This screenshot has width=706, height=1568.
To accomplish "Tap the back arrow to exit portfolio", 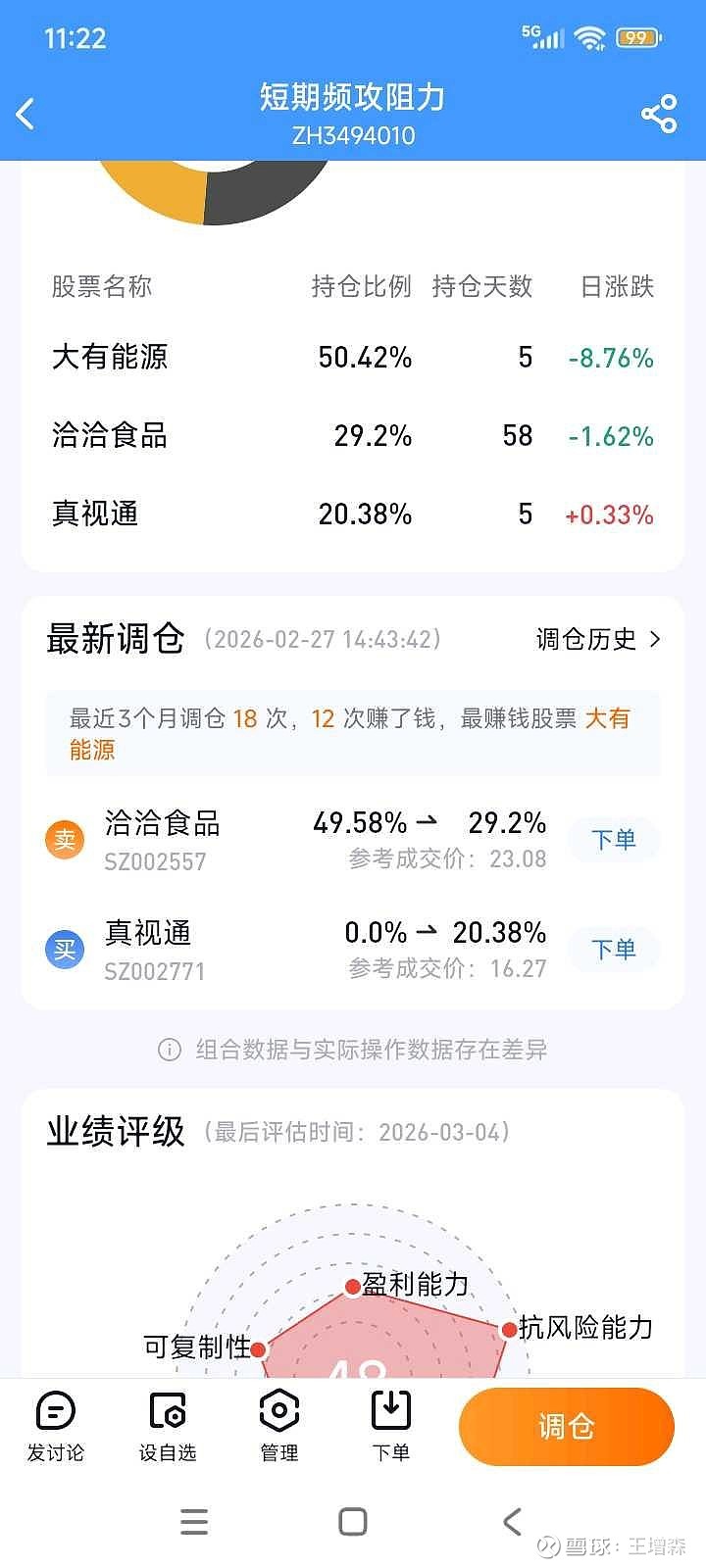I will click(26, 113).
